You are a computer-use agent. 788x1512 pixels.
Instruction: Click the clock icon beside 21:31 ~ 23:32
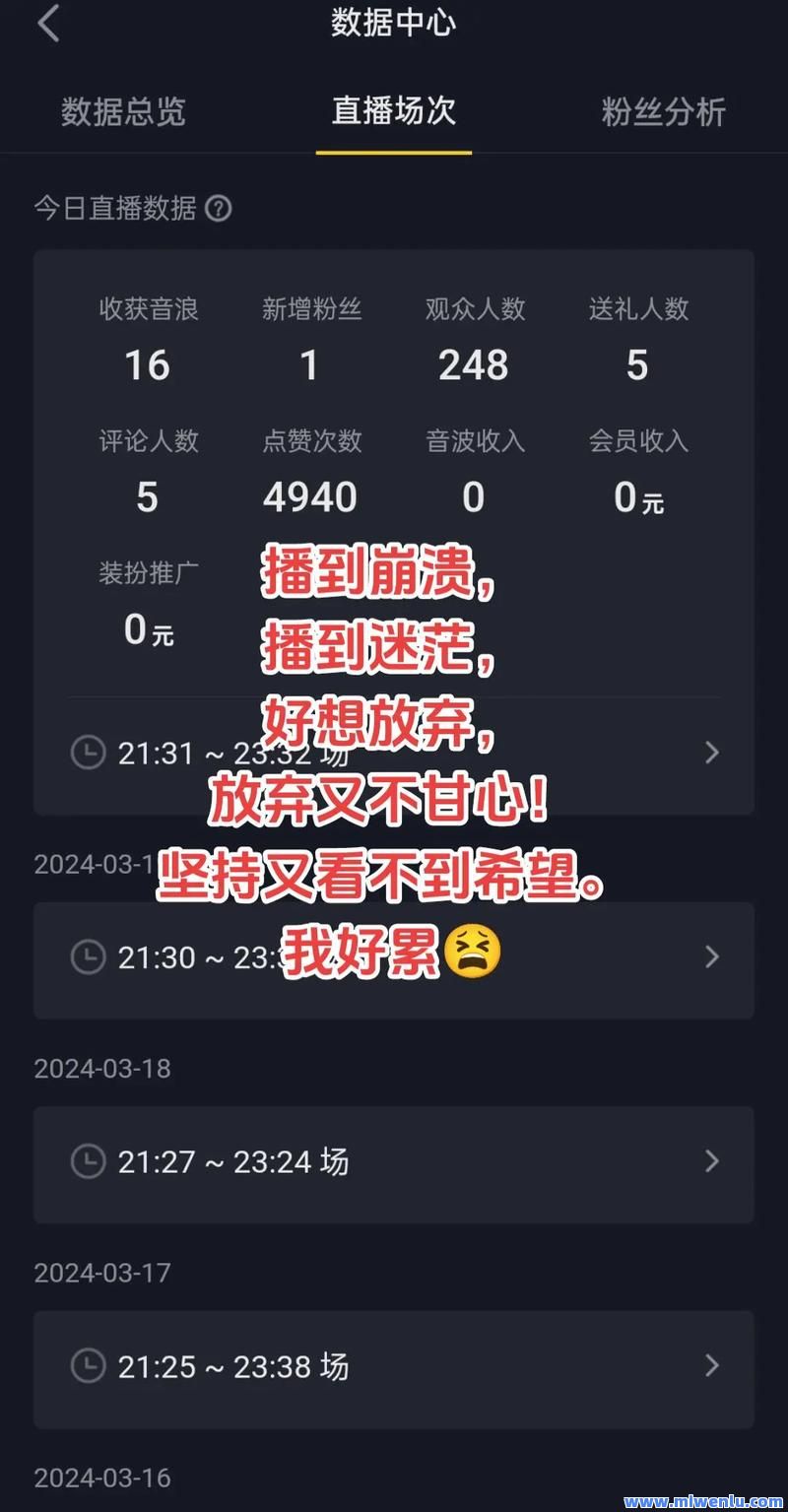pyautogui.click(x=89, y=753)
